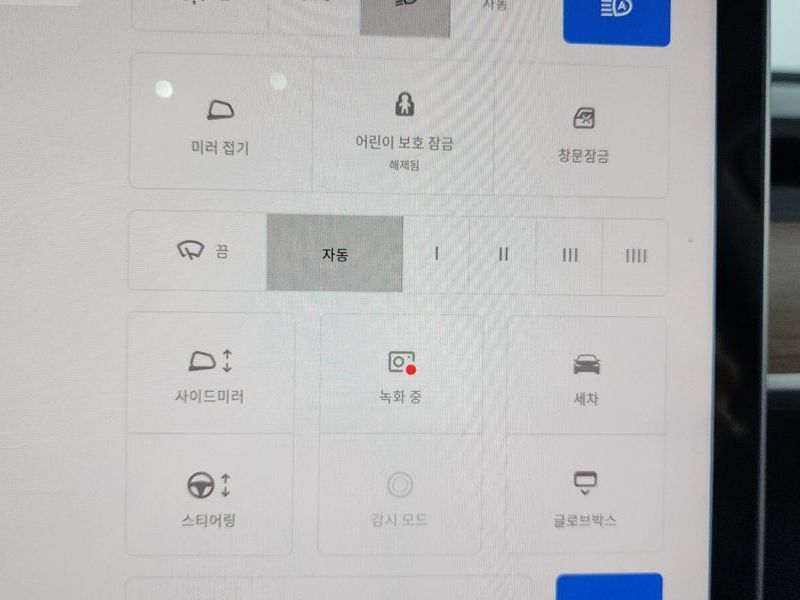Open the 글로브박스

tap(586, 497)
